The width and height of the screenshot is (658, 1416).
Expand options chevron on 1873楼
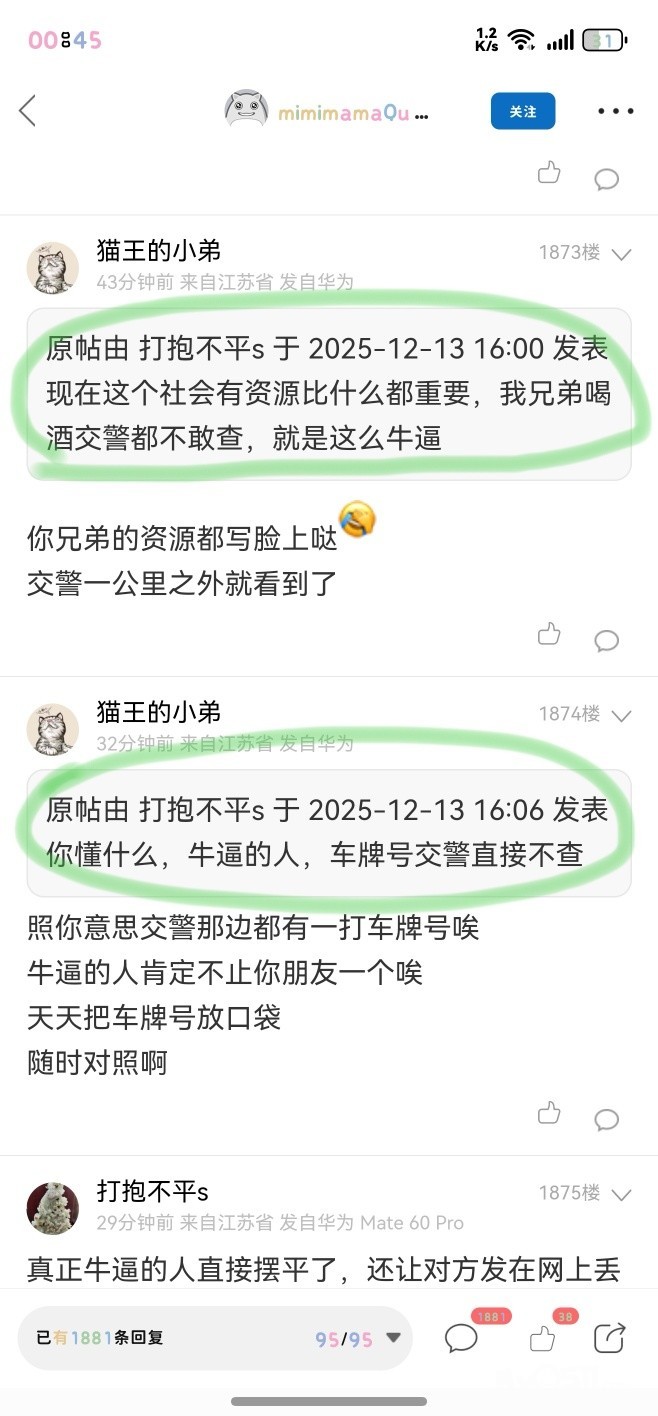pos(622,254)
